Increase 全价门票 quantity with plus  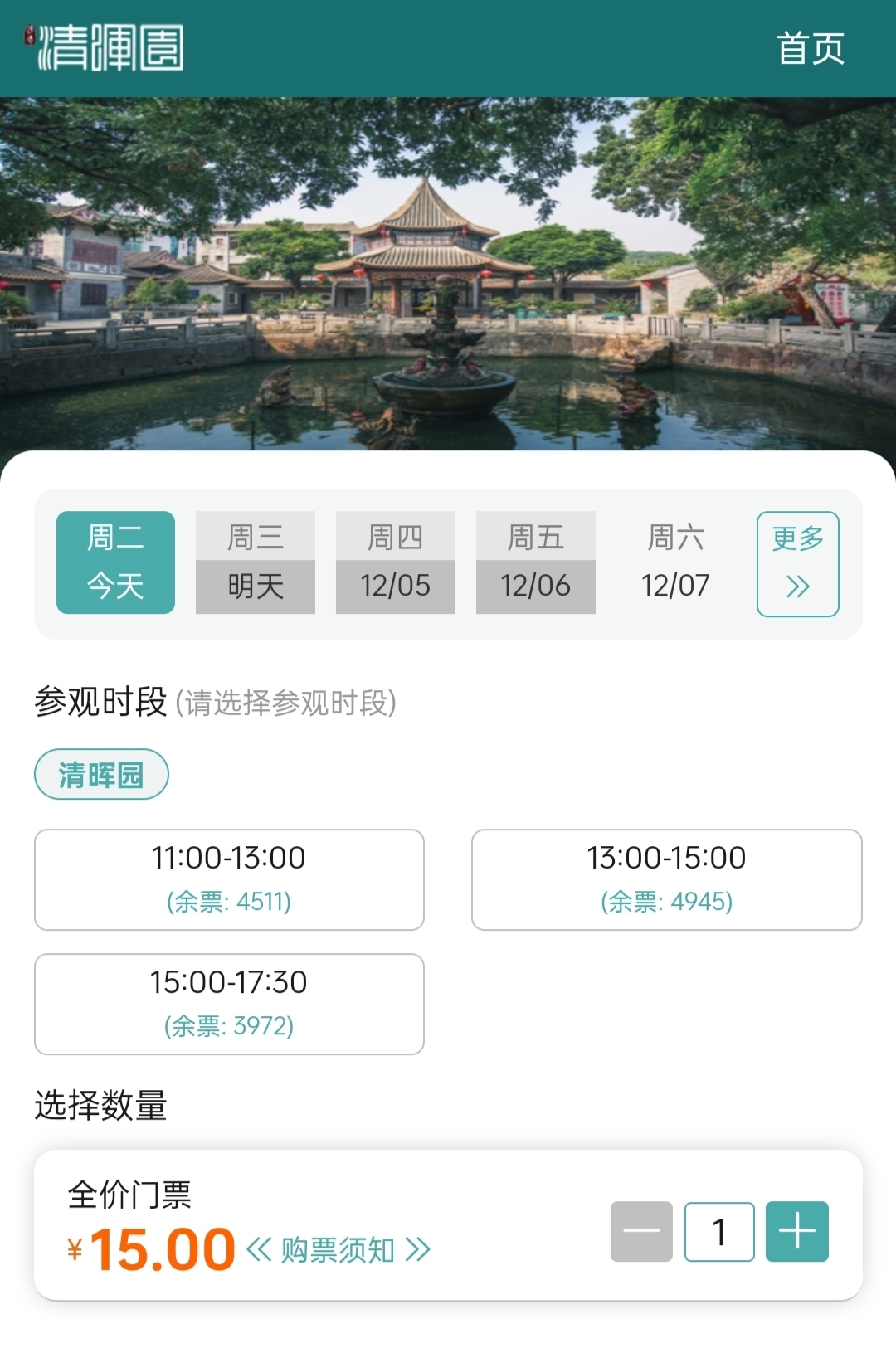[x=796, y=1231]
